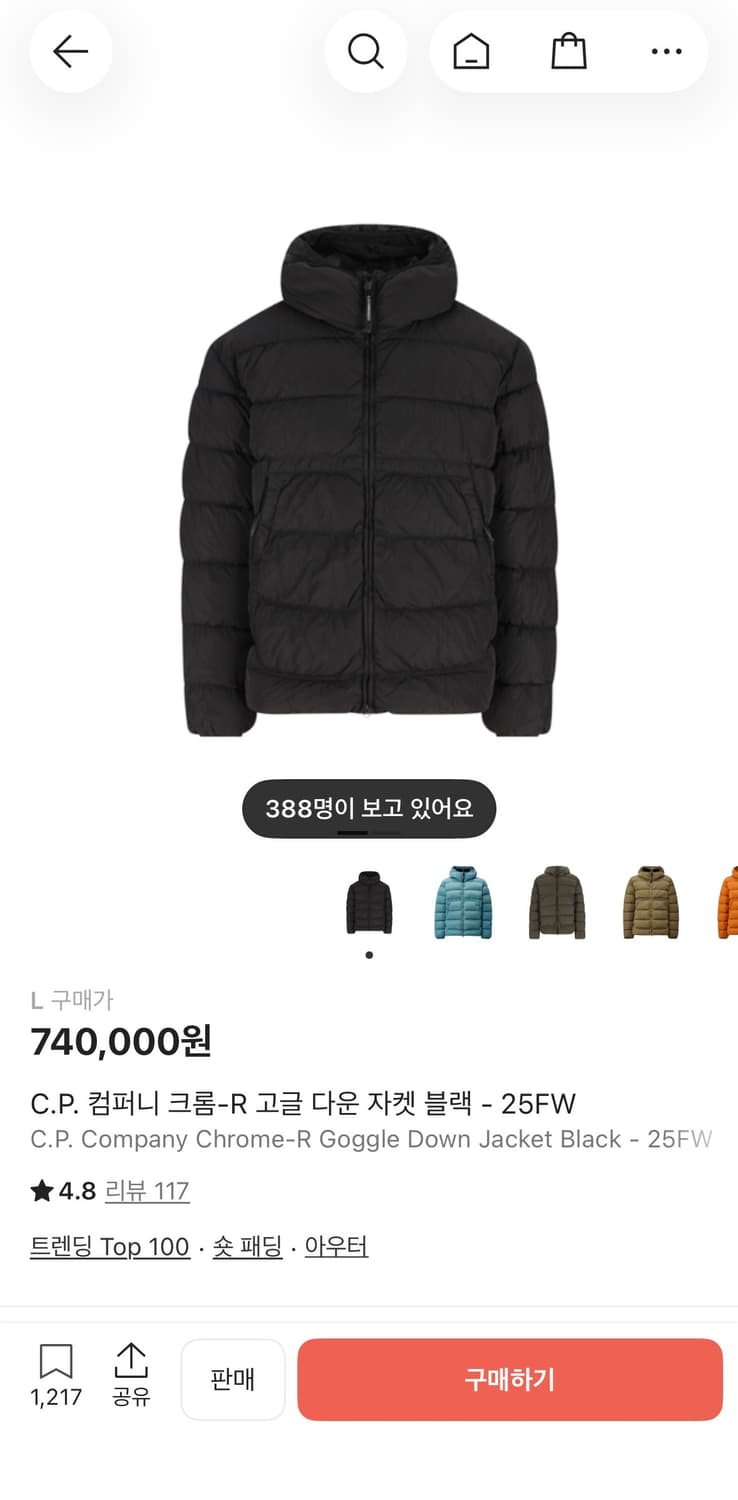Tap the star rating icon
The width and height of the screenshot is (738, 1500).
coord(40,1191)
